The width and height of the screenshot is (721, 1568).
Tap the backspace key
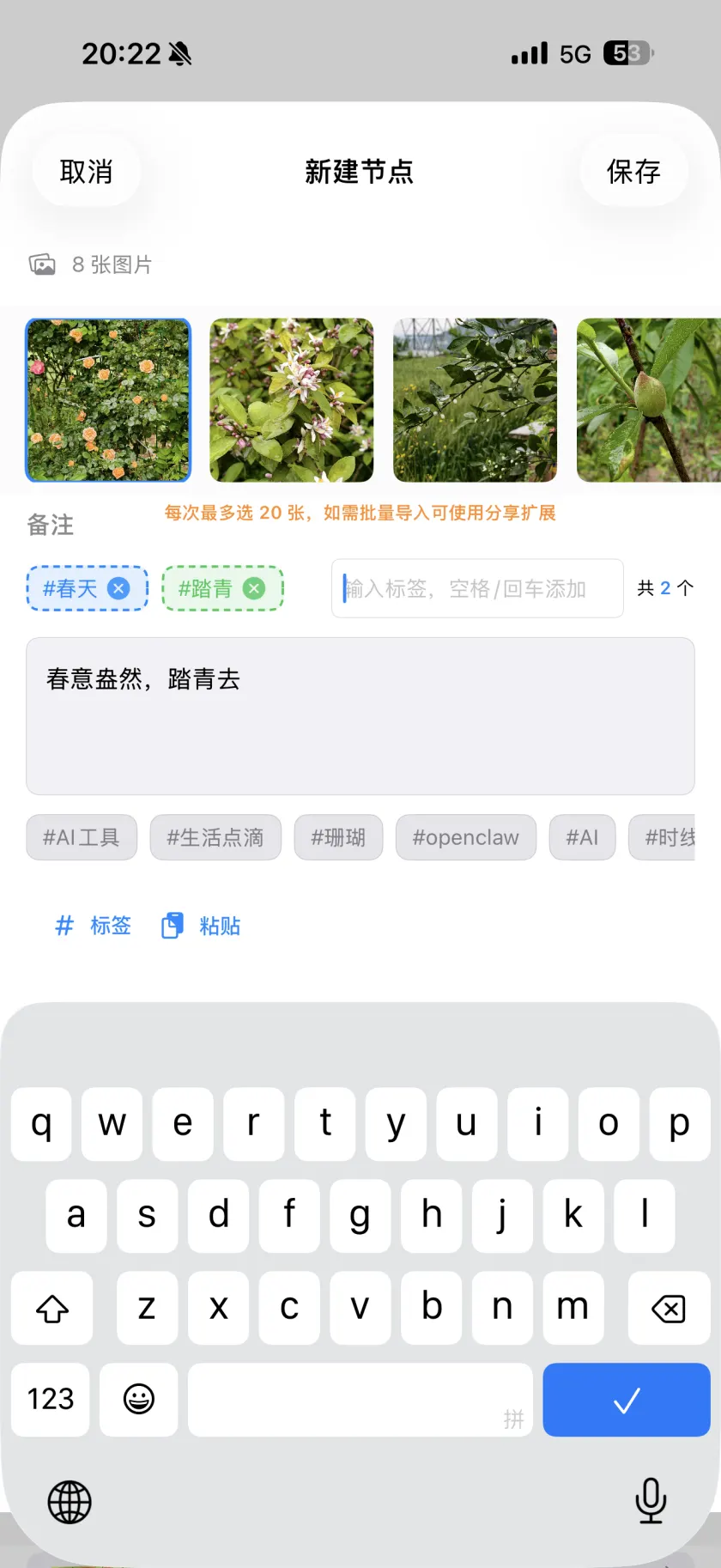(x=669, y=1308)
